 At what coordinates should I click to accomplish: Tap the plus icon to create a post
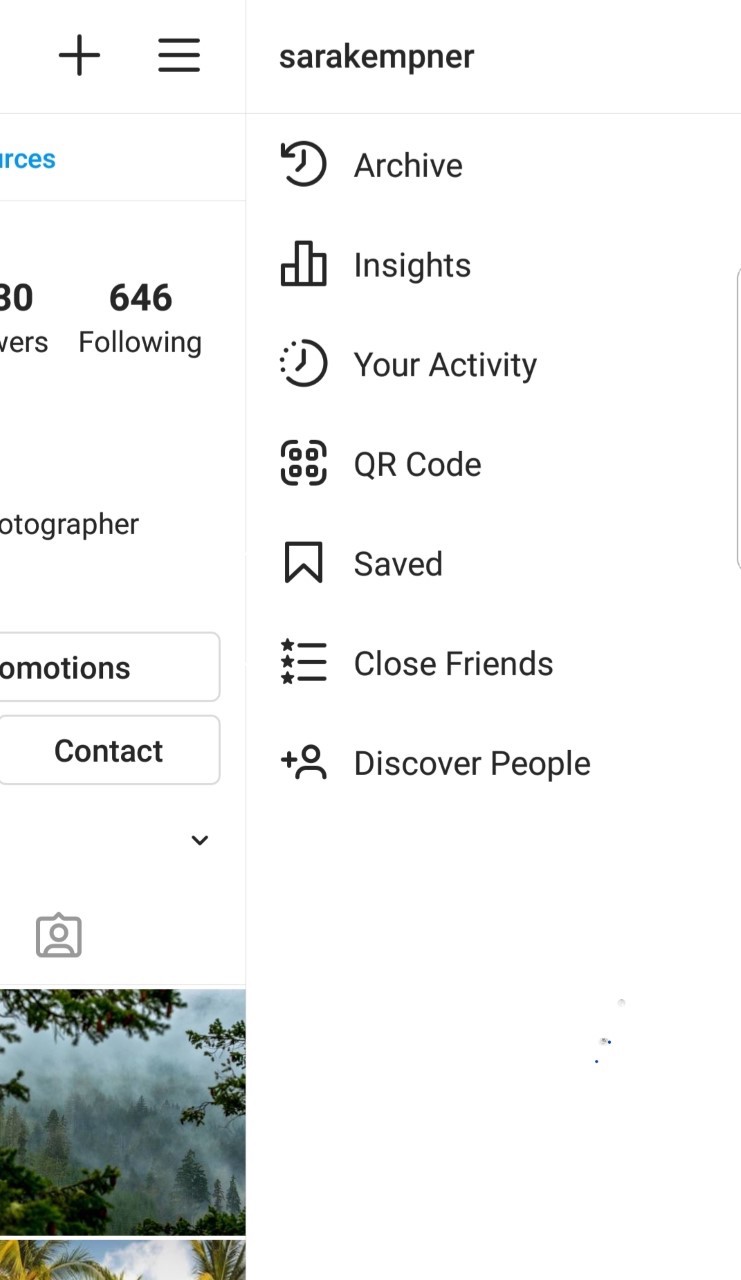(79, 55)
